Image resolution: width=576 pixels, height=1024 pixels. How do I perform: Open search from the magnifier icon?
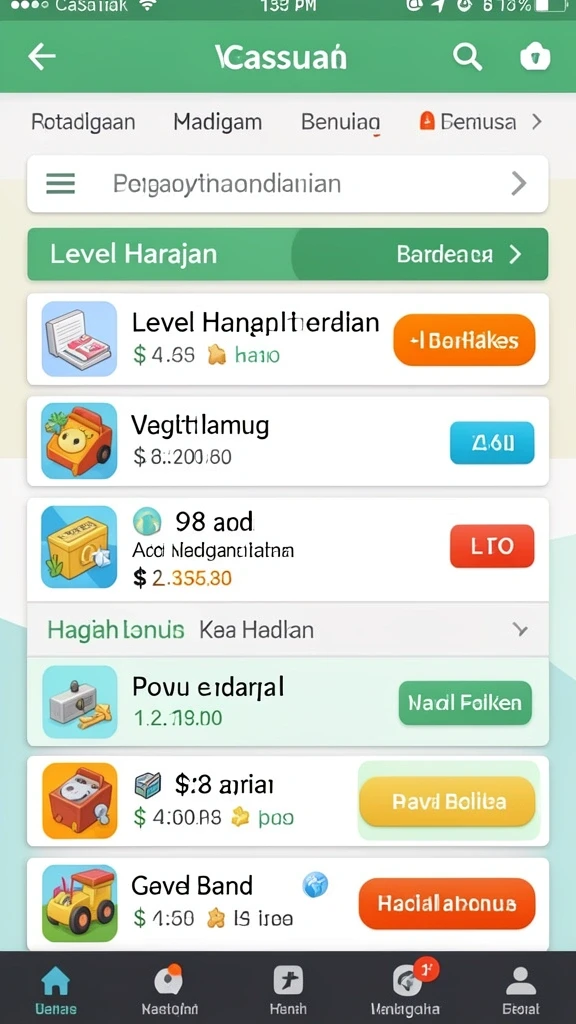(x=468, y=57)
